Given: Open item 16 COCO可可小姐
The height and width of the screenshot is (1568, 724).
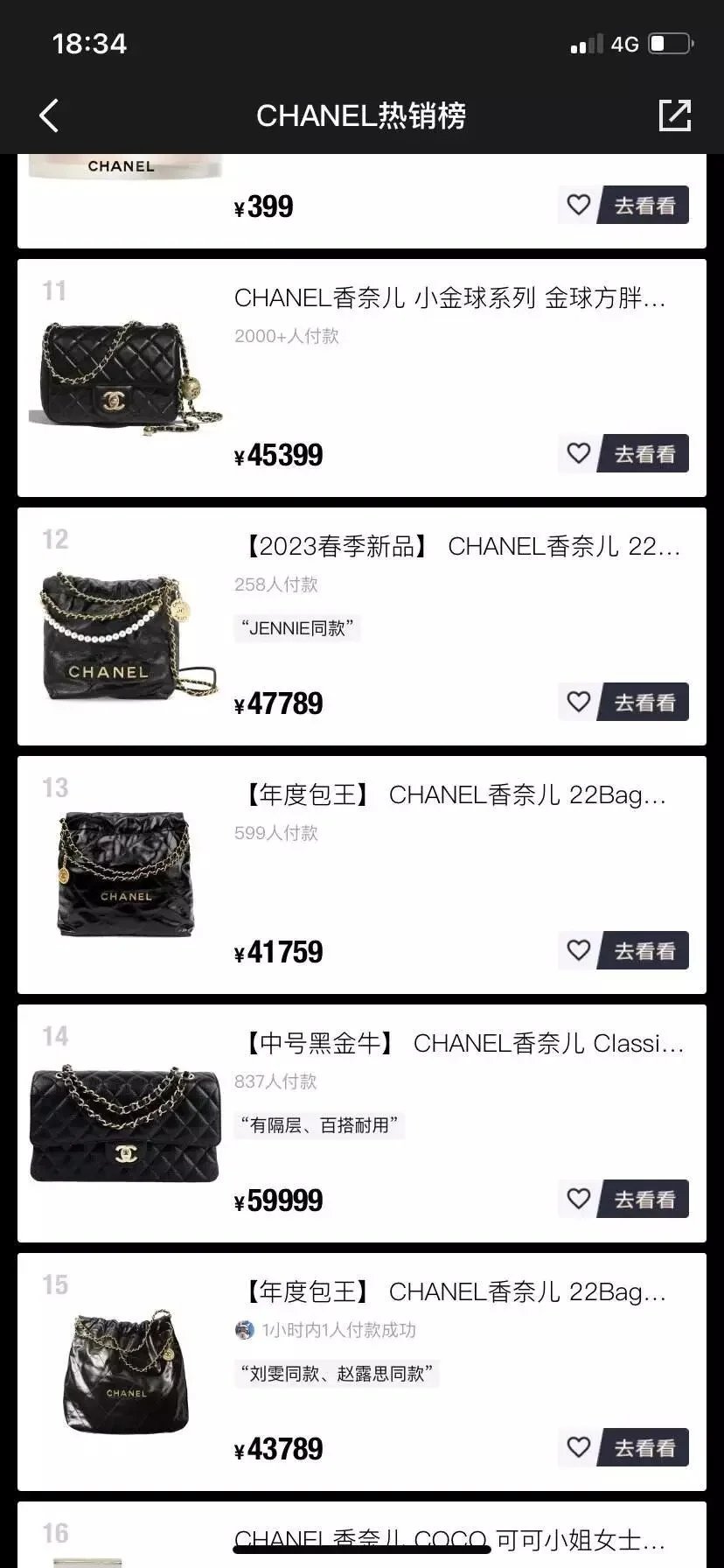Looking at the screenshot, I should (x=449, y=1538).
